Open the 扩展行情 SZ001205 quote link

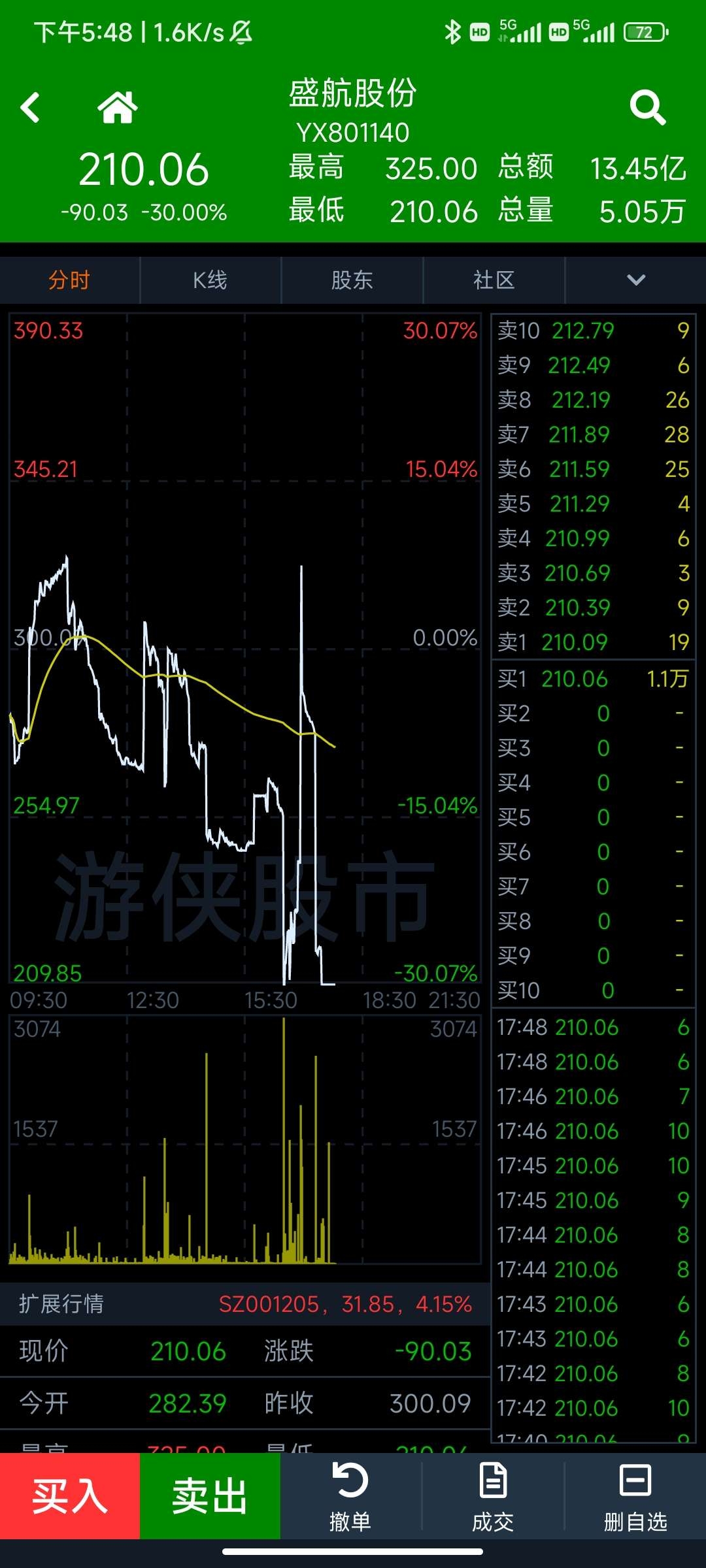[345, 1304]
